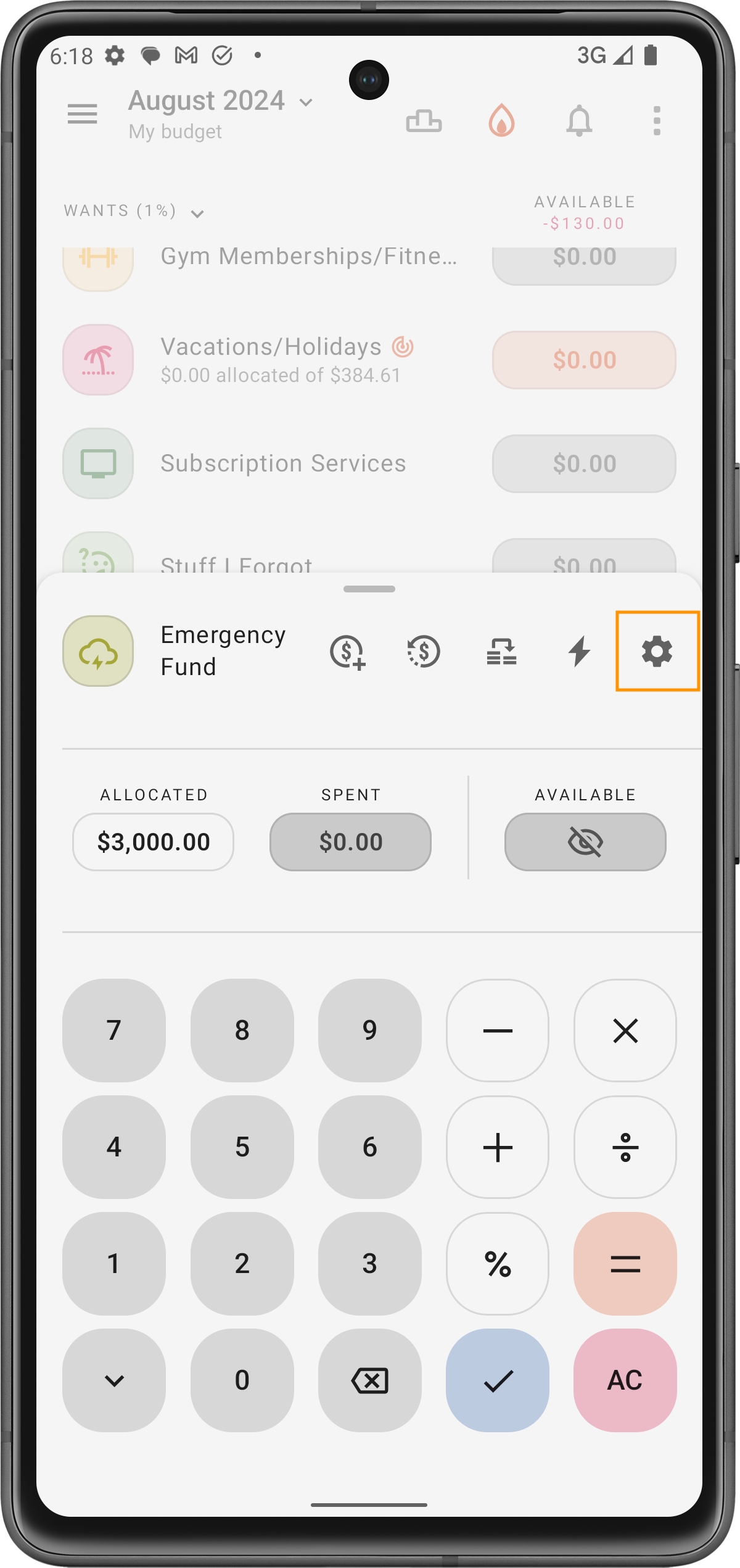Tap the move money transfer icon
Image resolution: width=740 pixels, height=1568 pixels.
(x=501, y=651)
